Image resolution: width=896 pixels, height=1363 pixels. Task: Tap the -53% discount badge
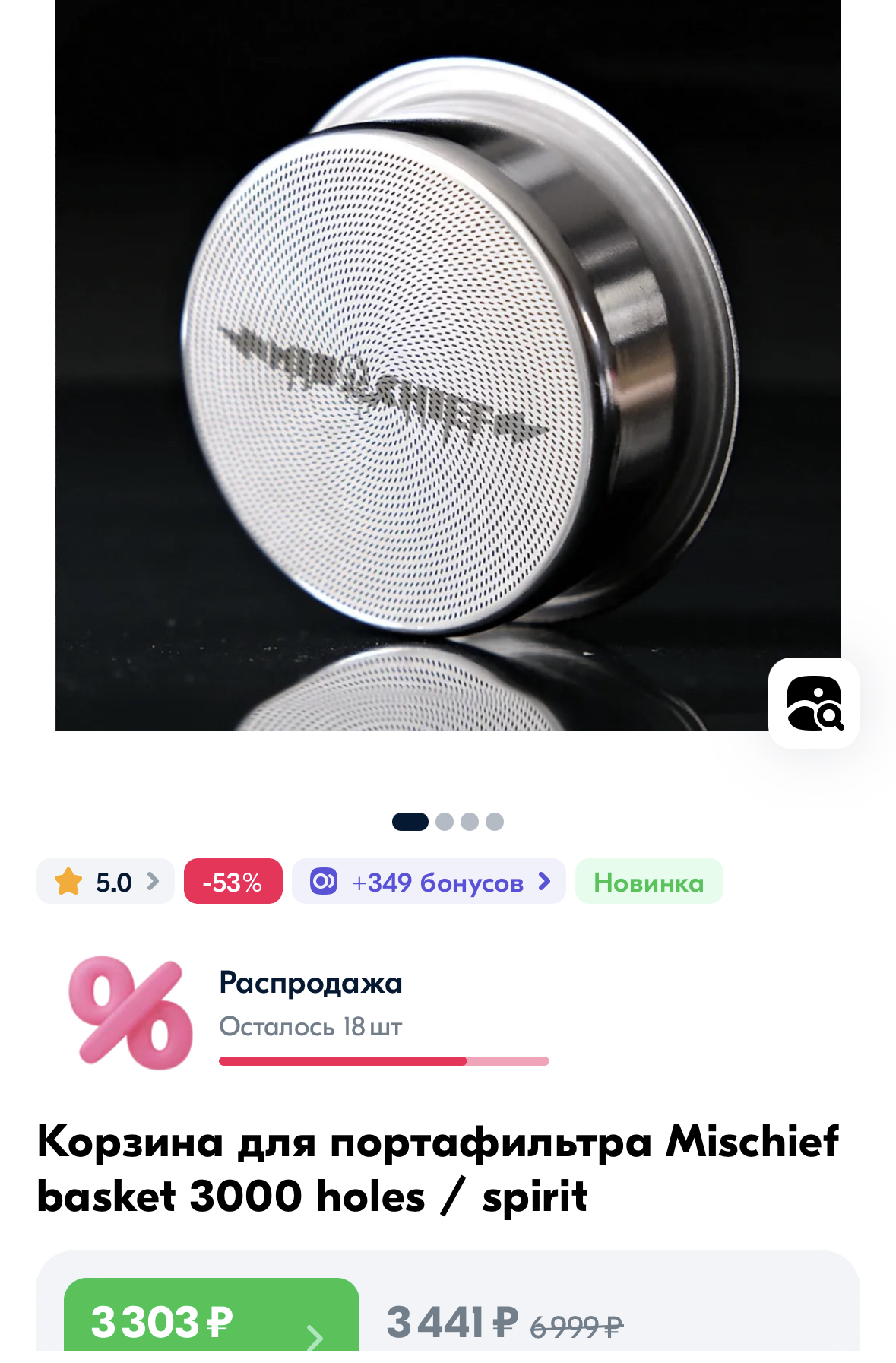[x=233, y=882]
